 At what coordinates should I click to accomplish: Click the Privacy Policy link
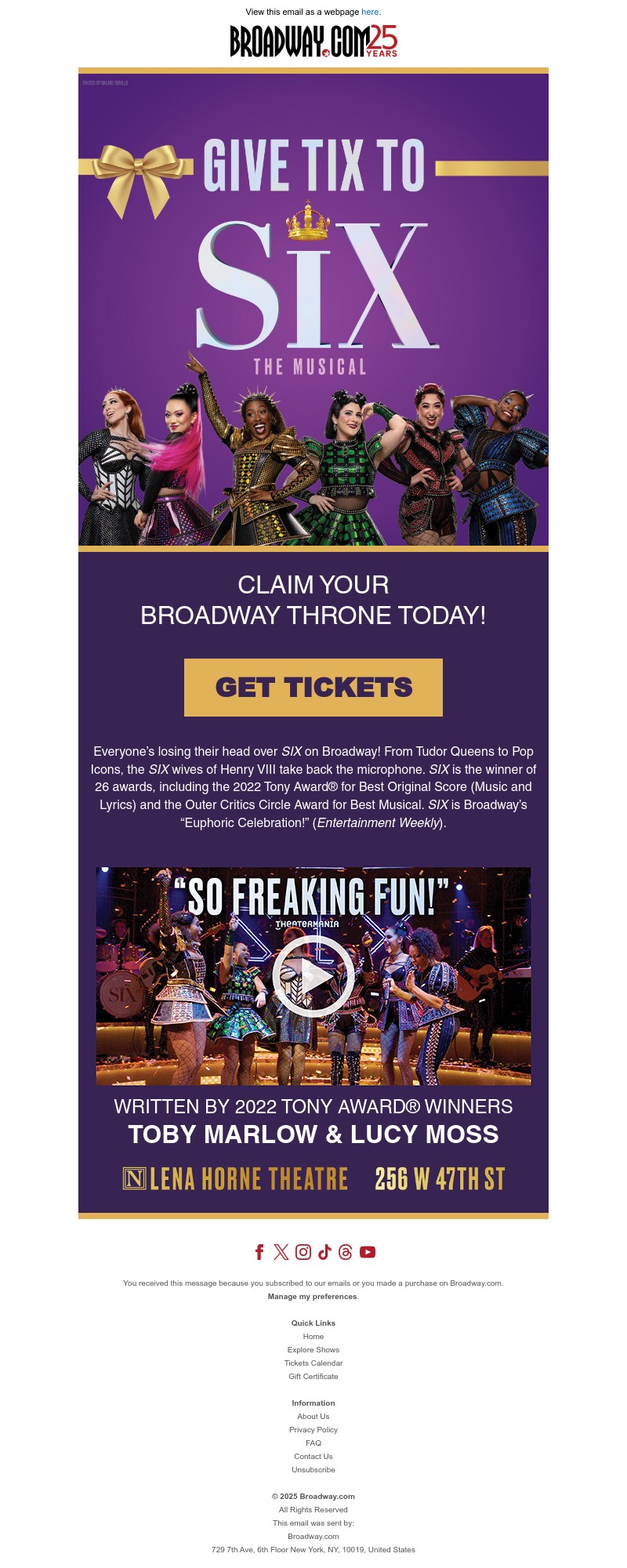point(313,1429)
